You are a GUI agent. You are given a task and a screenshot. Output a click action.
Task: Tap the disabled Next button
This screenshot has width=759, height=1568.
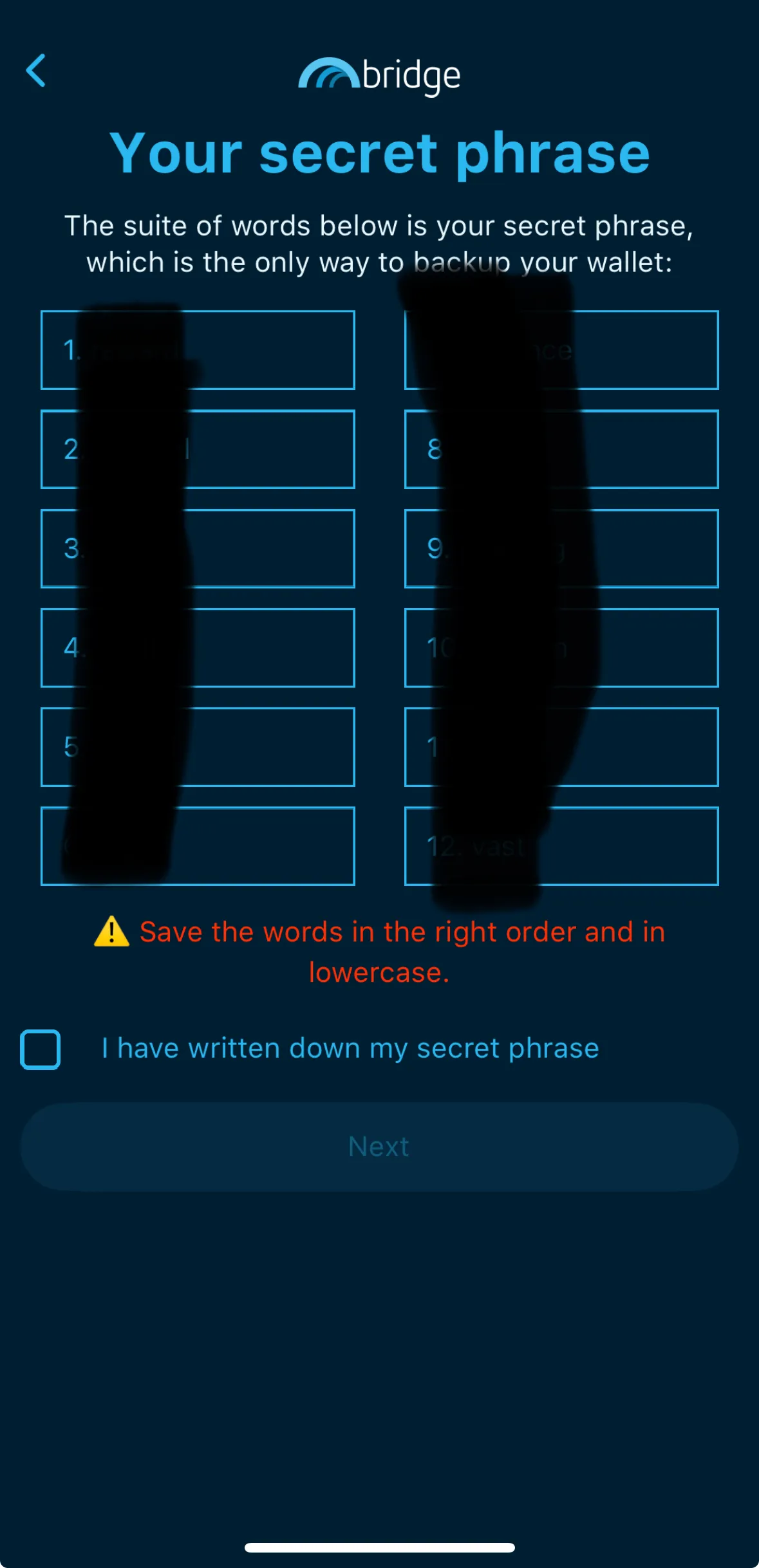point(379,1147)
